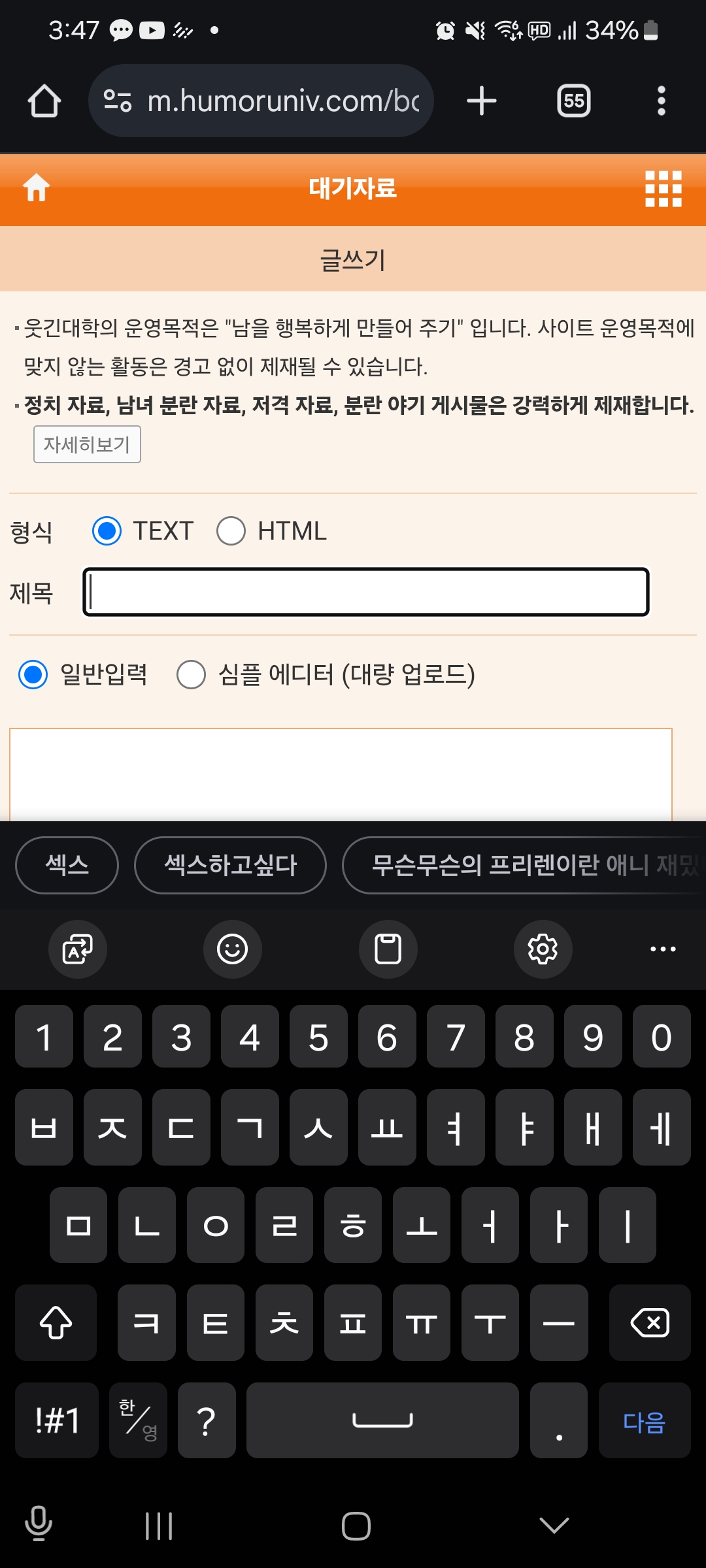Open the keyboard emoji panel
The width and height of the screenshot is (706, 1568).
tap(232, 949)
